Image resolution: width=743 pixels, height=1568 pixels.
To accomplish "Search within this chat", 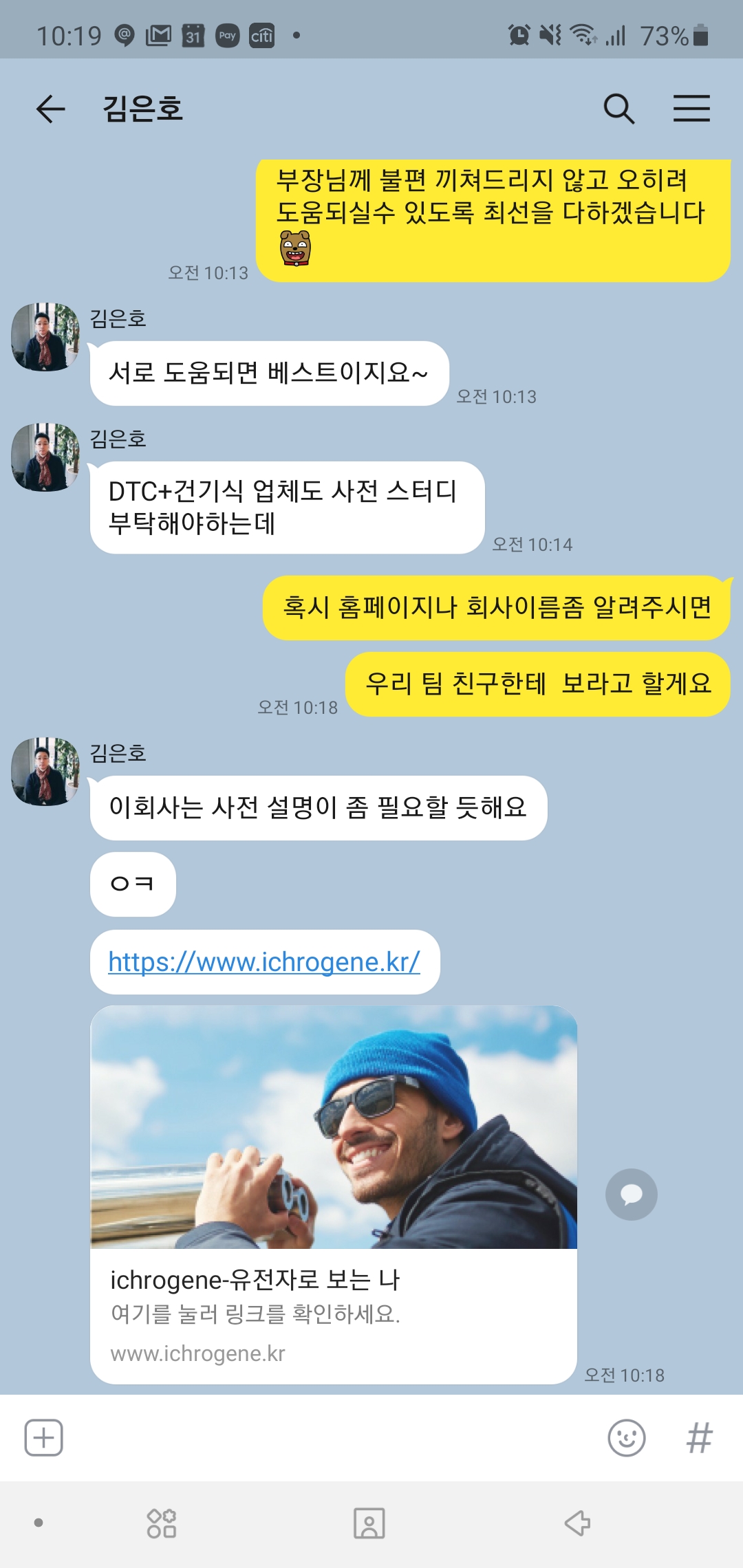I will (x=618, y=109).
